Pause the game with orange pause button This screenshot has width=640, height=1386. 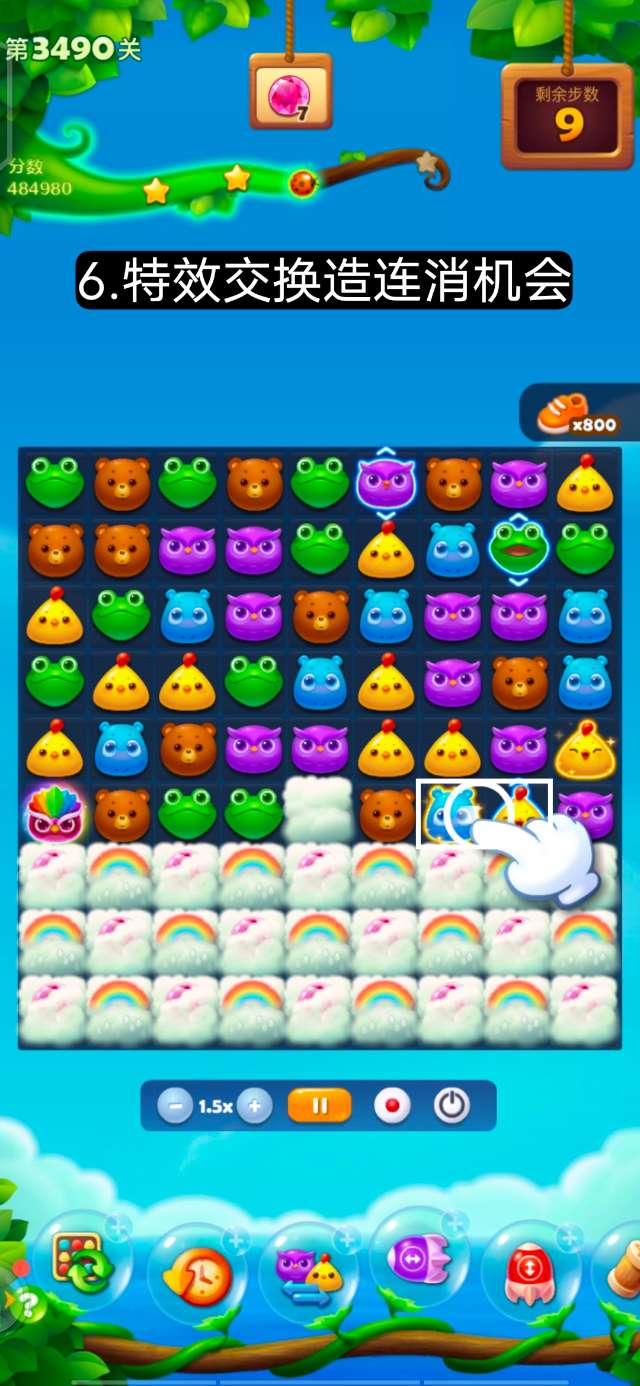click(320, 1106)
